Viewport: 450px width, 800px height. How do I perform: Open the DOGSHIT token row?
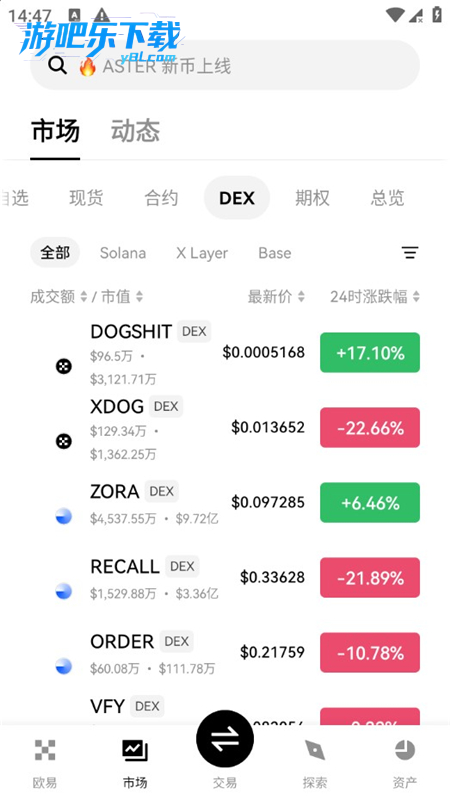[224, 353]
